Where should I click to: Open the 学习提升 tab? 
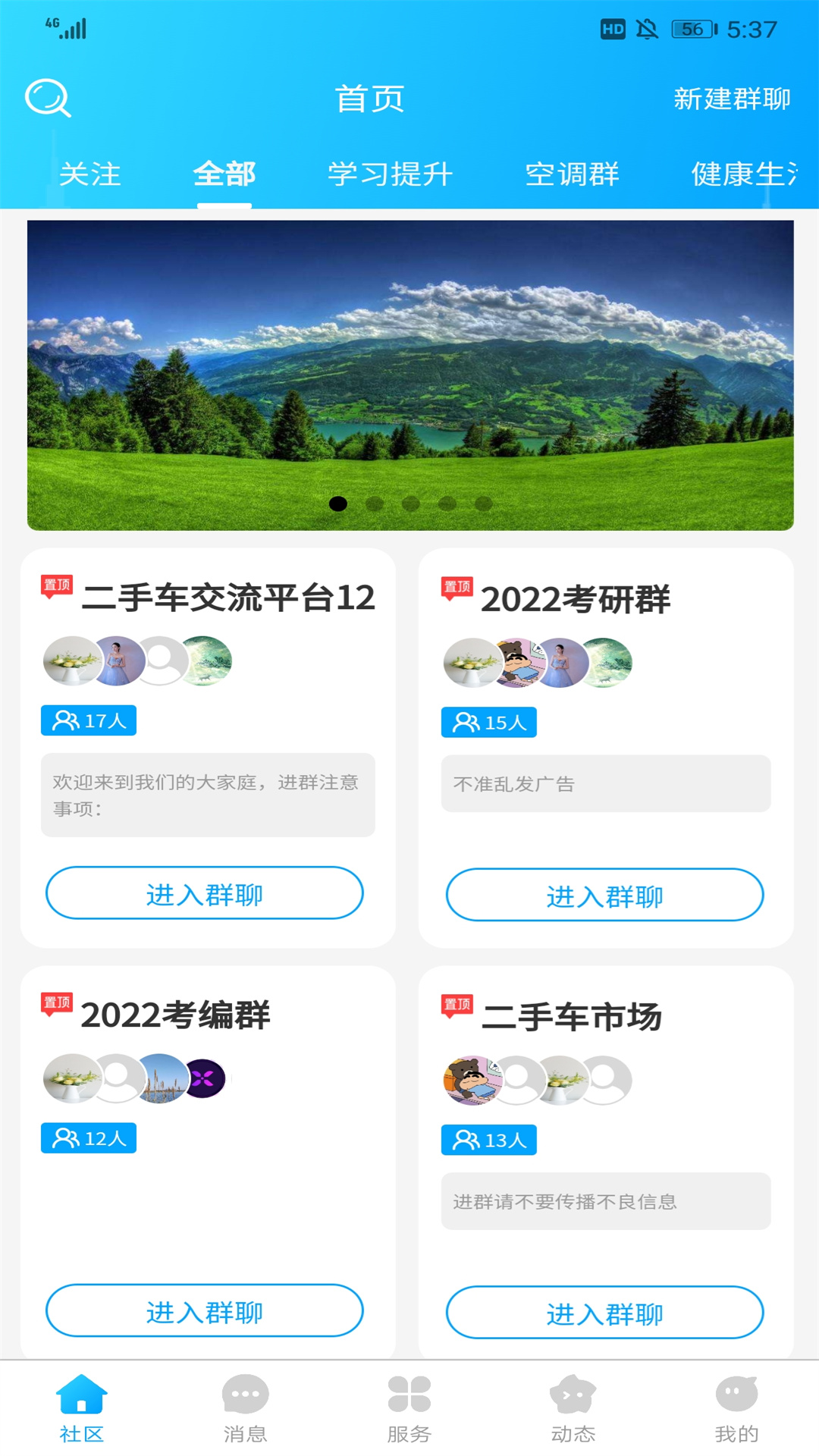(x=390, y=174)
